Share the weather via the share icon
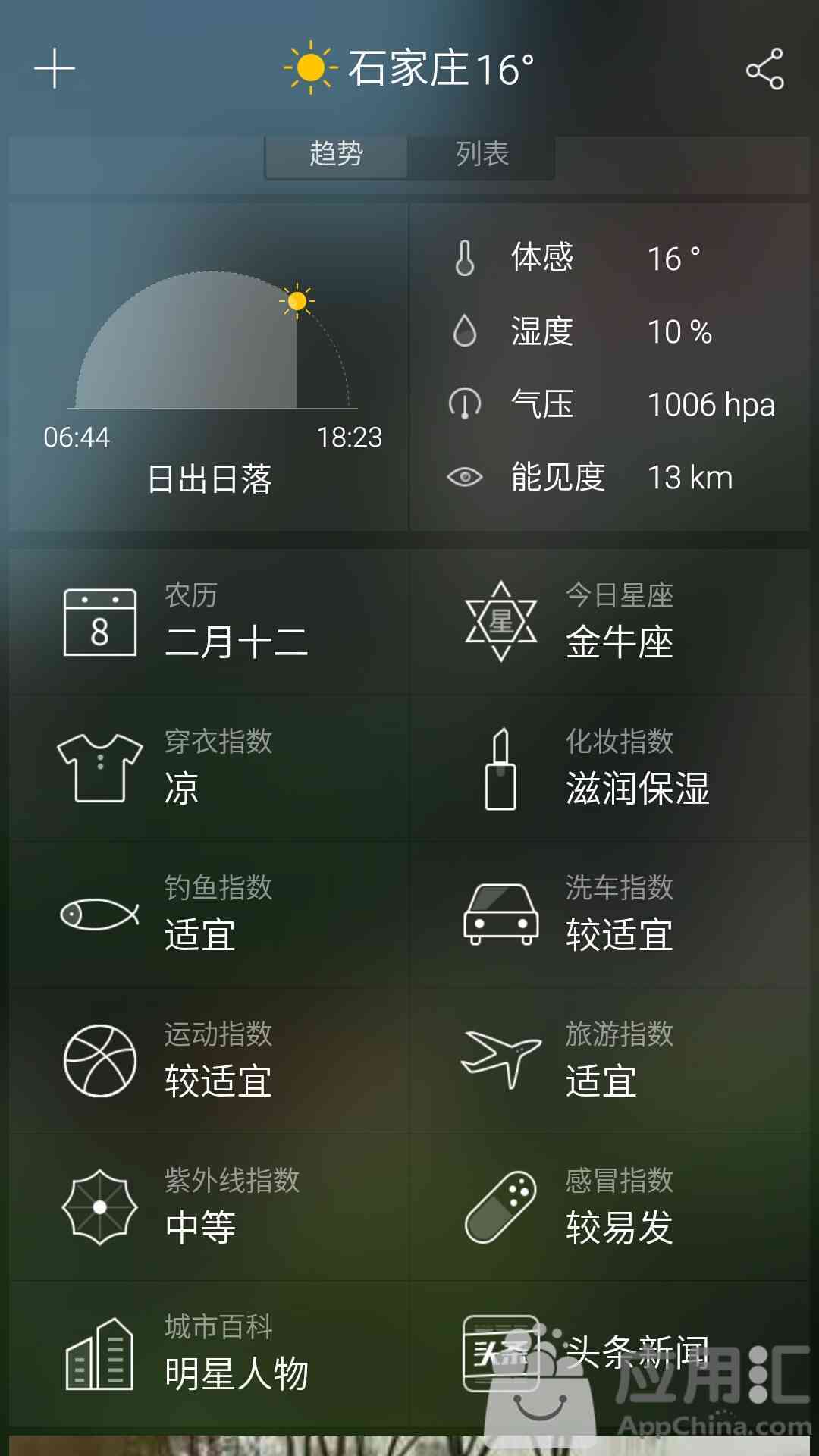 (764, 69)
